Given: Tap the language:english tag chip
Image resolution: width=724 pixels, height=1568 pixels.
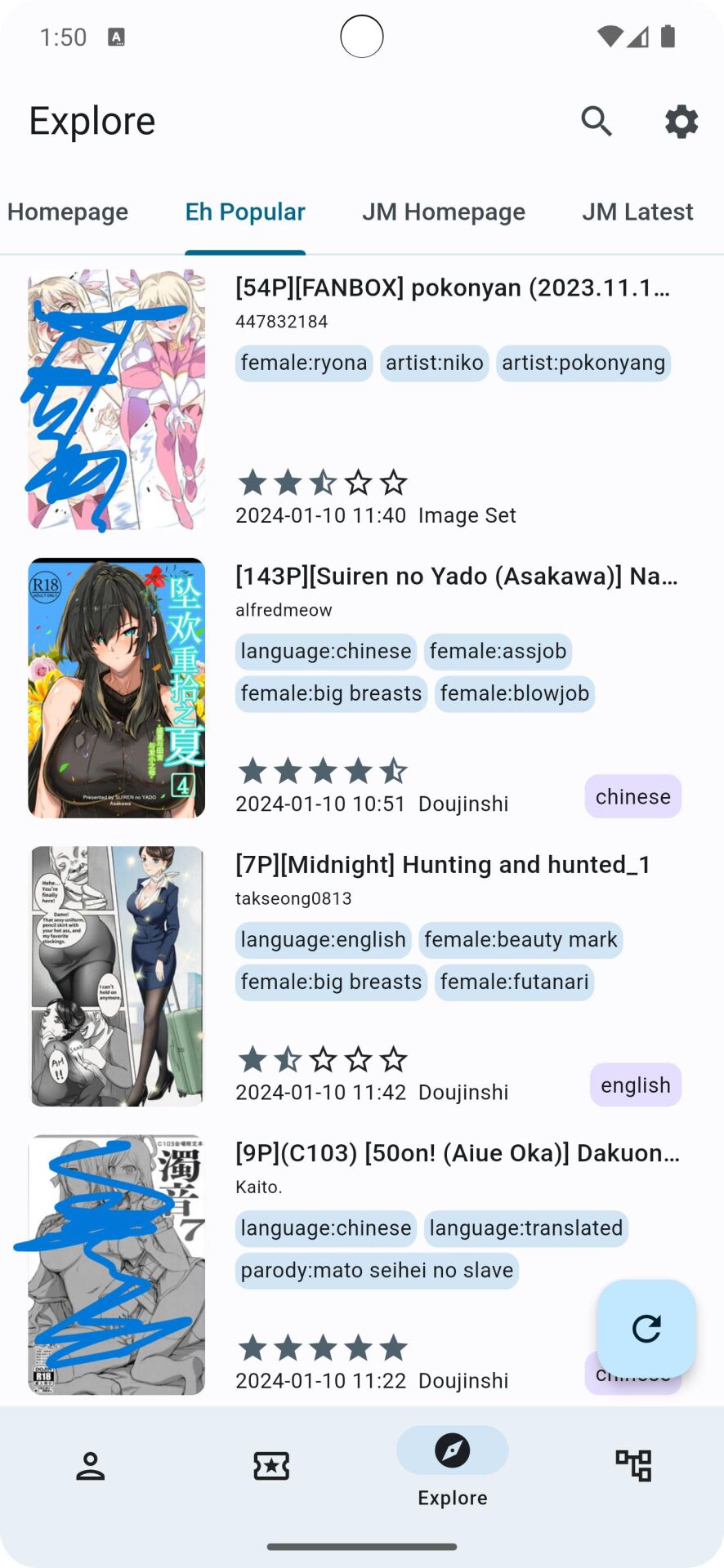Looking at the screenshot, I should [x=324, y=940].
